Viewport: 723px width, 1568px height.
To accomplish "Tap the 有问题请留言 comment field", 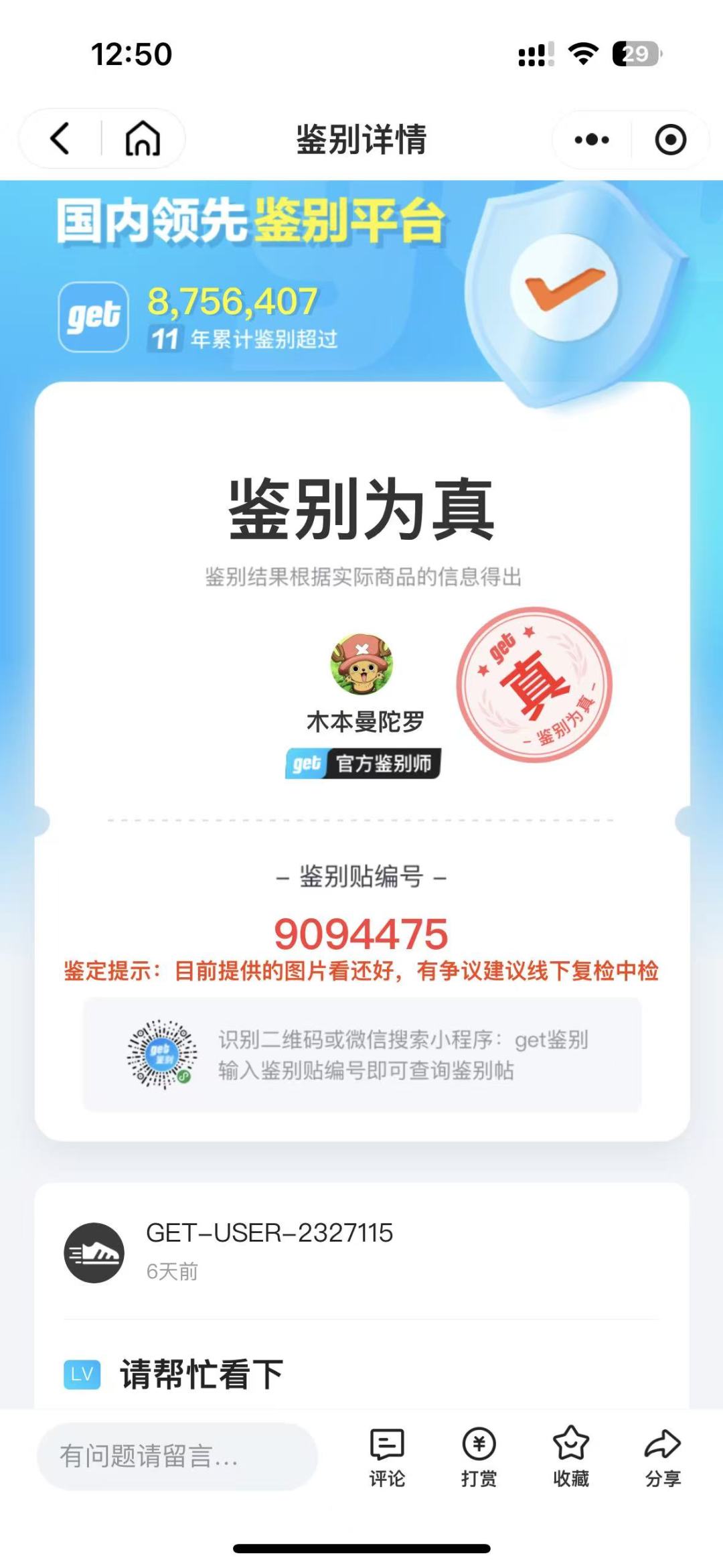I will coord(177,1455).
